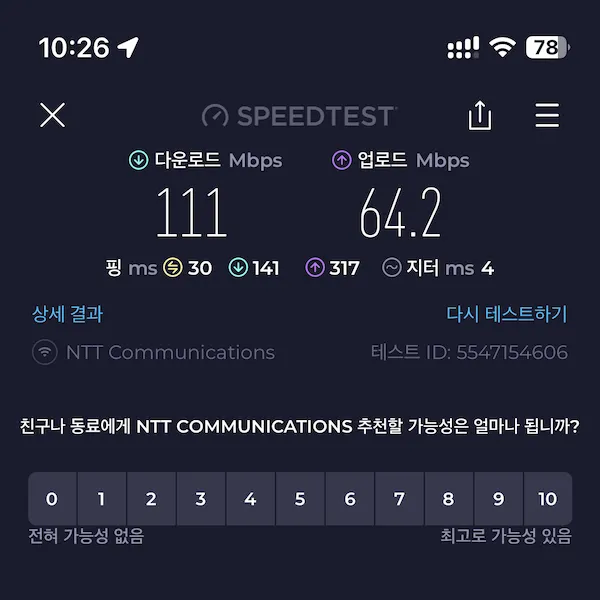600x600 pixels.
Task: Close the speed test results
Action: click(52, 115)
